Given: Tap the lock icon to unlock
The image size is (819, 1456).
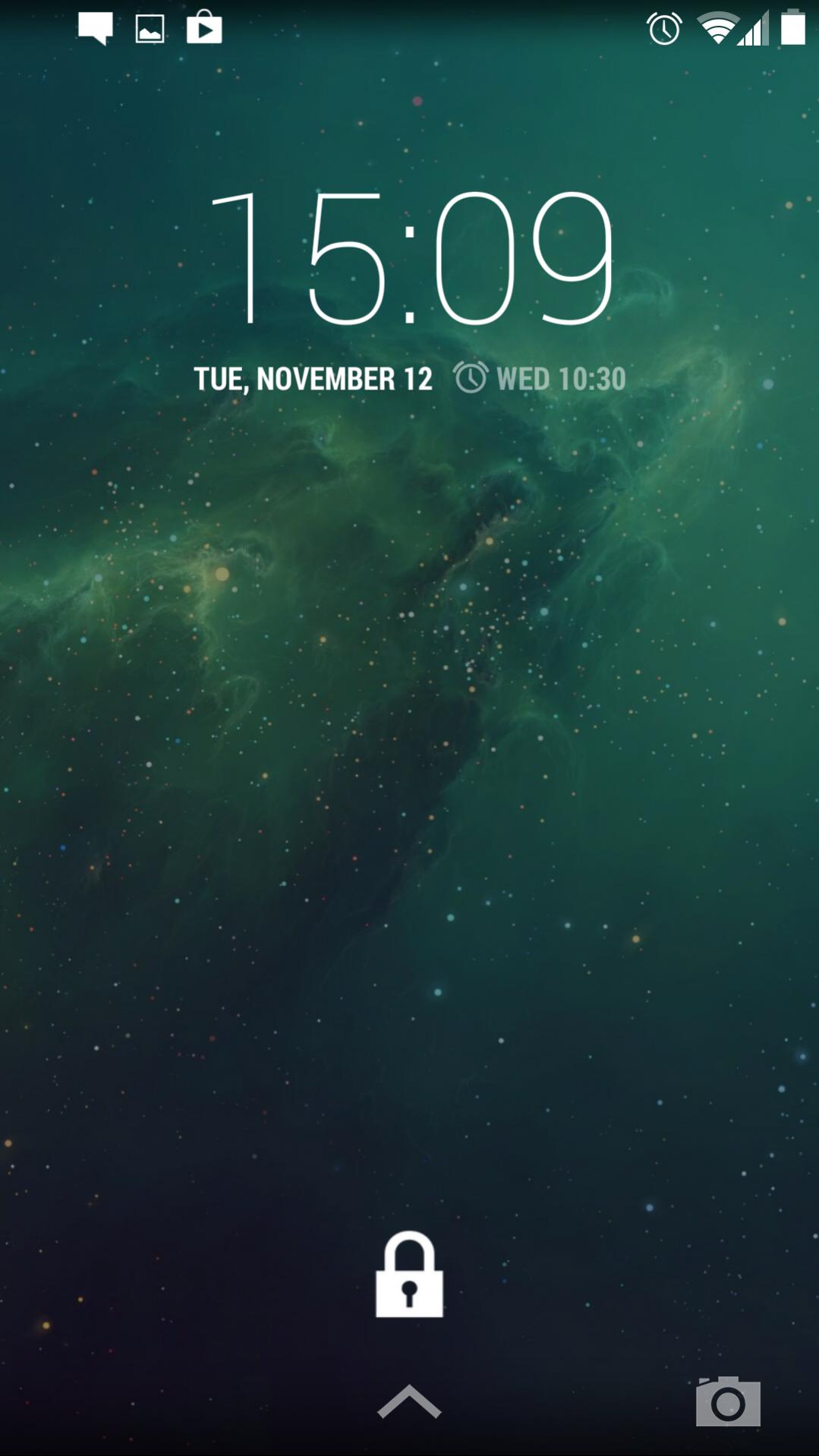Looking at the screenshot, I should pyautogui.click(x=409, y=1277).
